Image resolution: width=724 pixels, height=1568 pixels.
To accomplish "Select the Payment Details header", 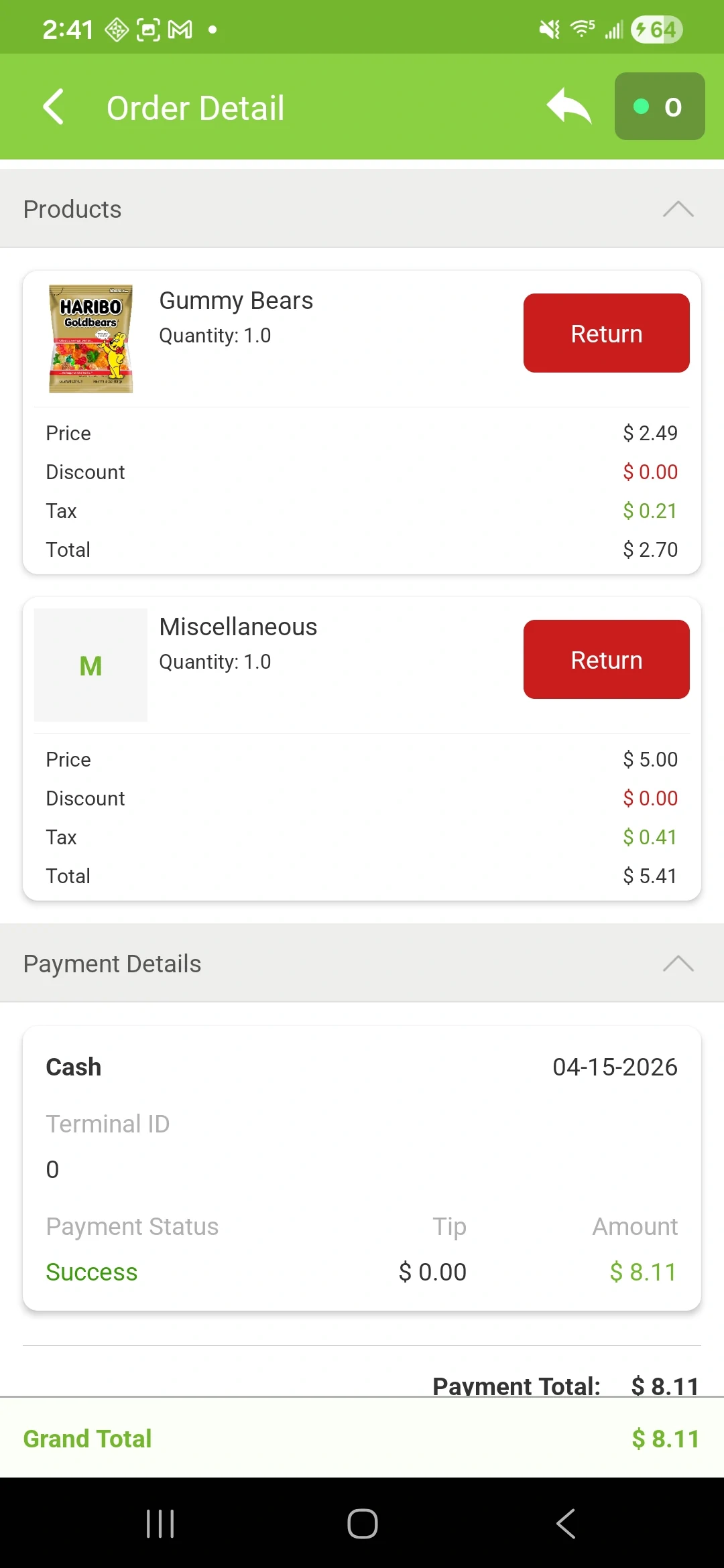I will click(x=111, y=964).
